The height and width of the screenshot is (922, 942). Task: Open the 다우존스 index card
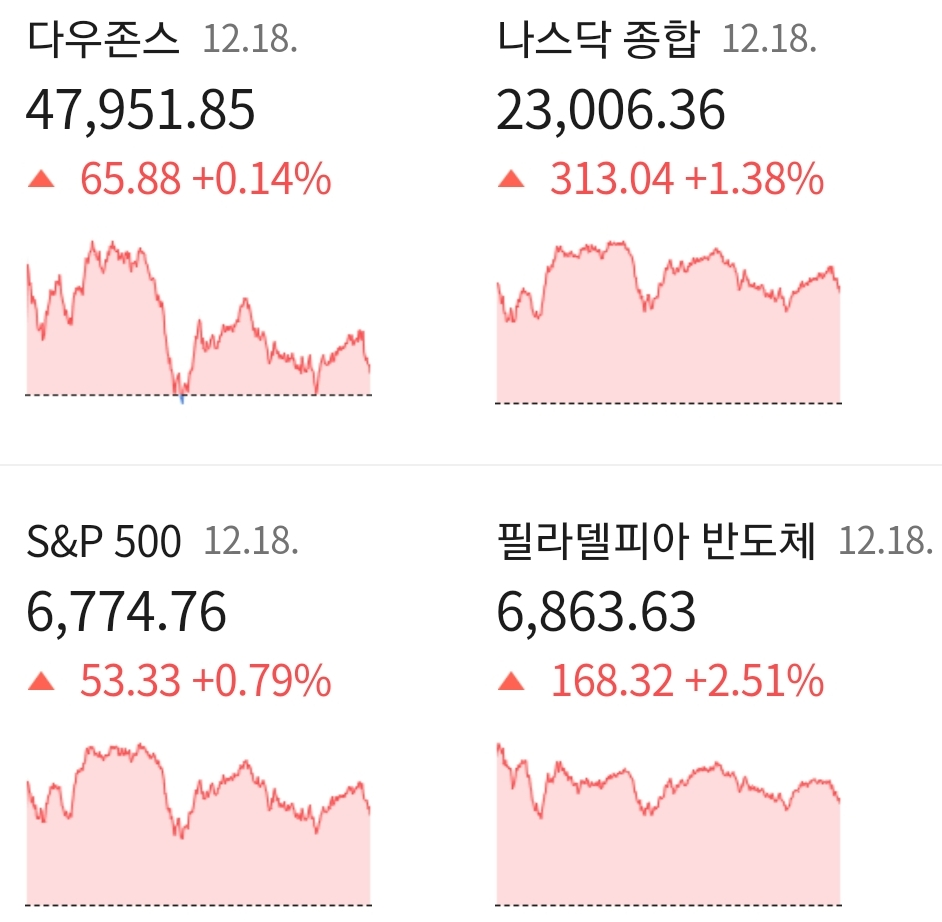(105, 40)
